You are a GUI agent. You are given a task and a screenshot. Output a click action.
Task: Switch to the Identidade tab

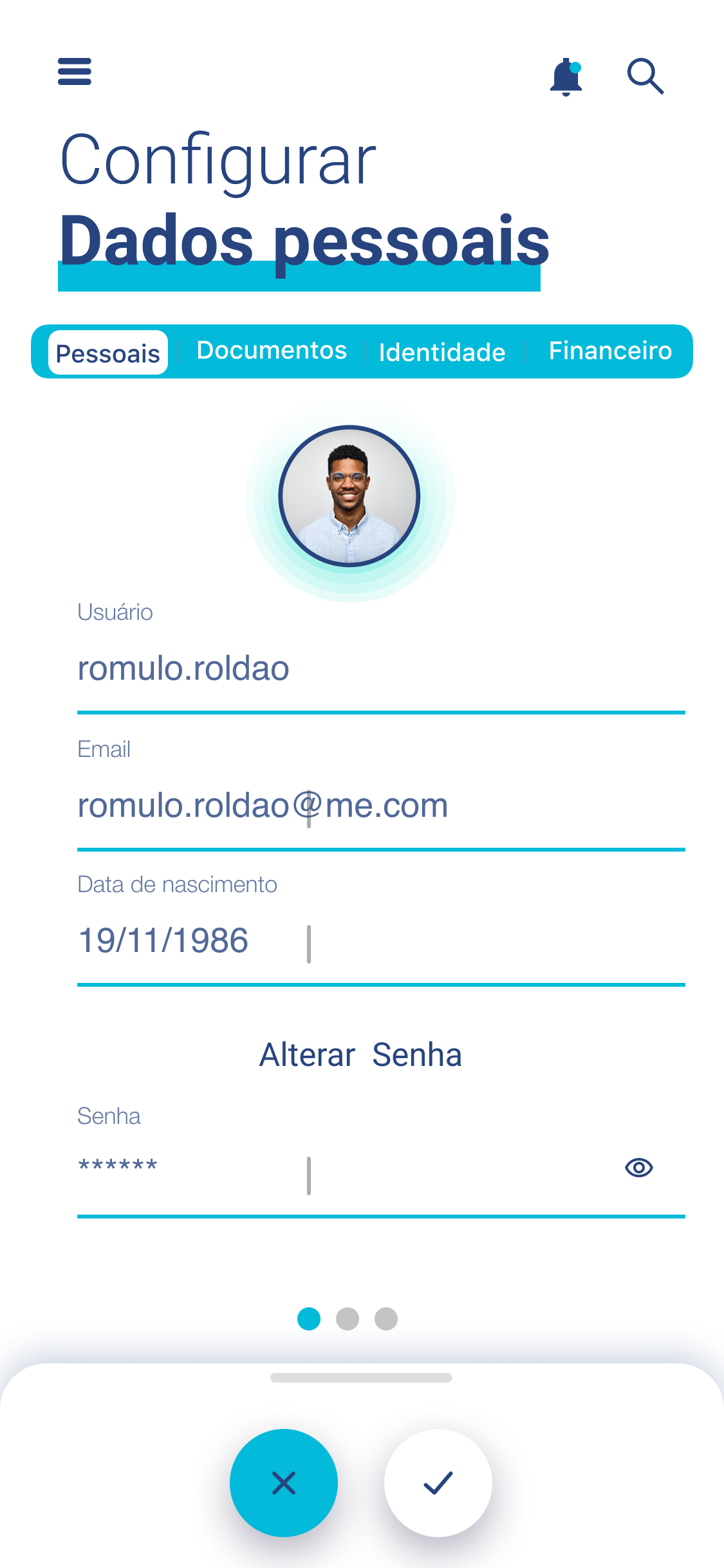(442, 352)
